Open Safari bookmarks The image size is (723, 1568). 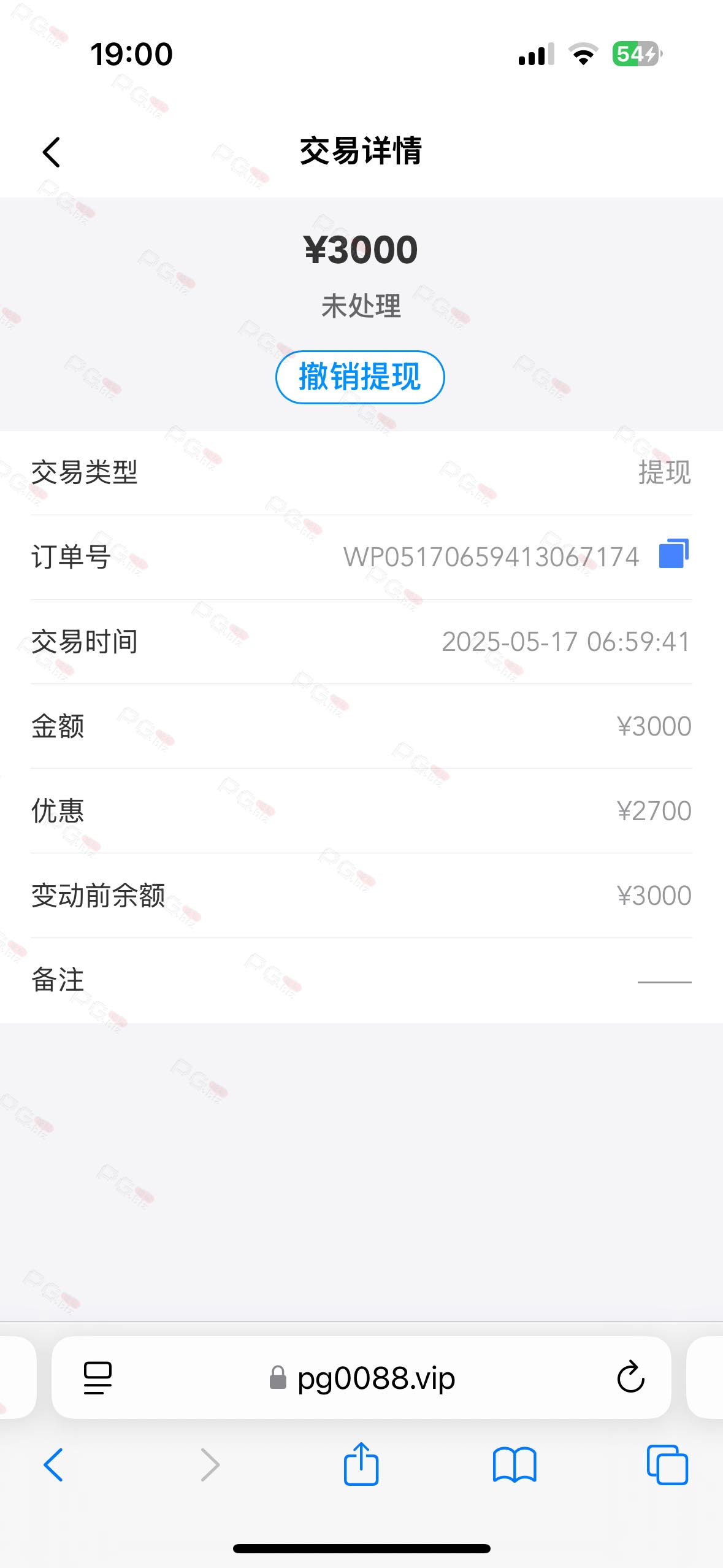(515, 1465)
